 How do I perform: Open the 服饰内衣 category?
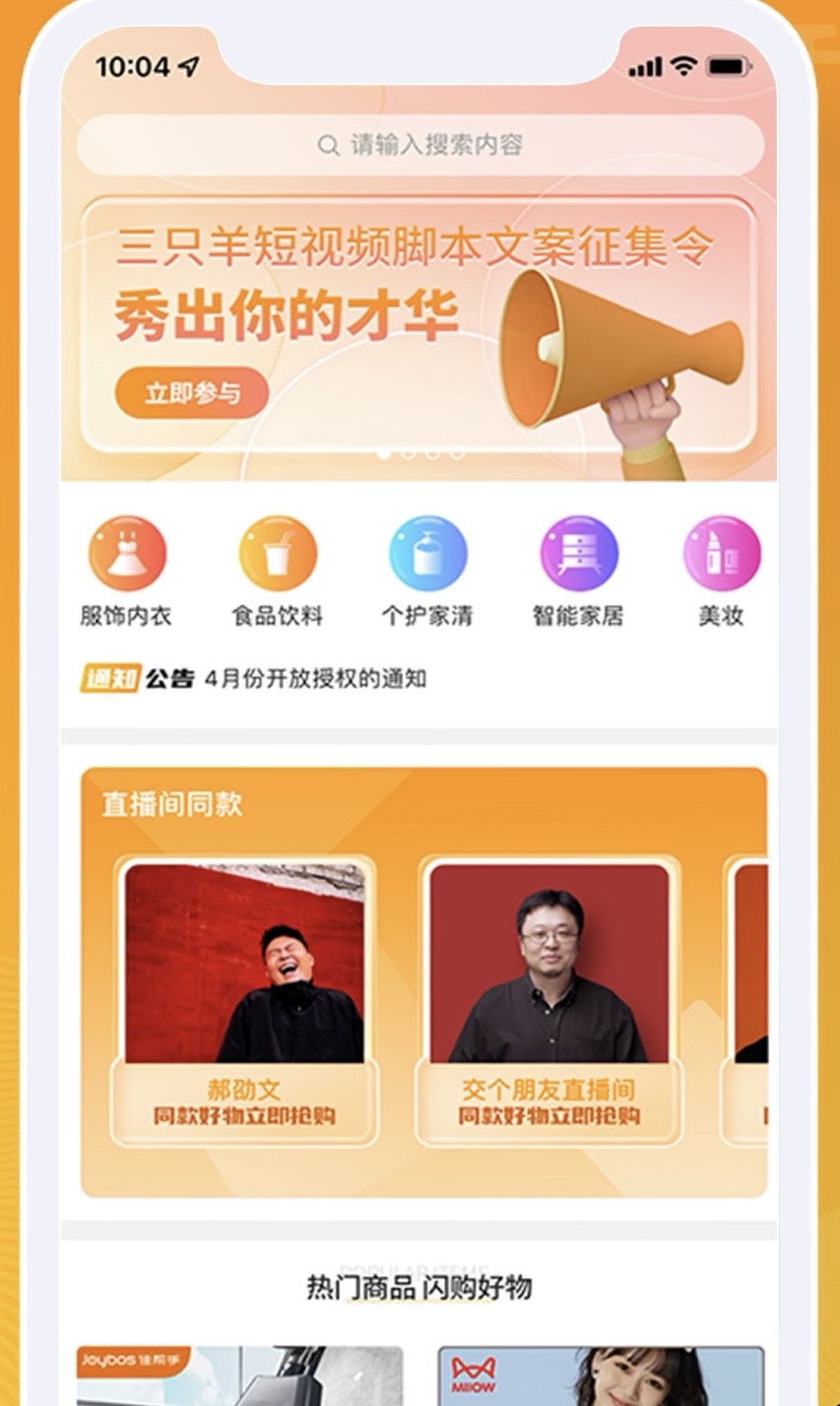click(126, 570)
